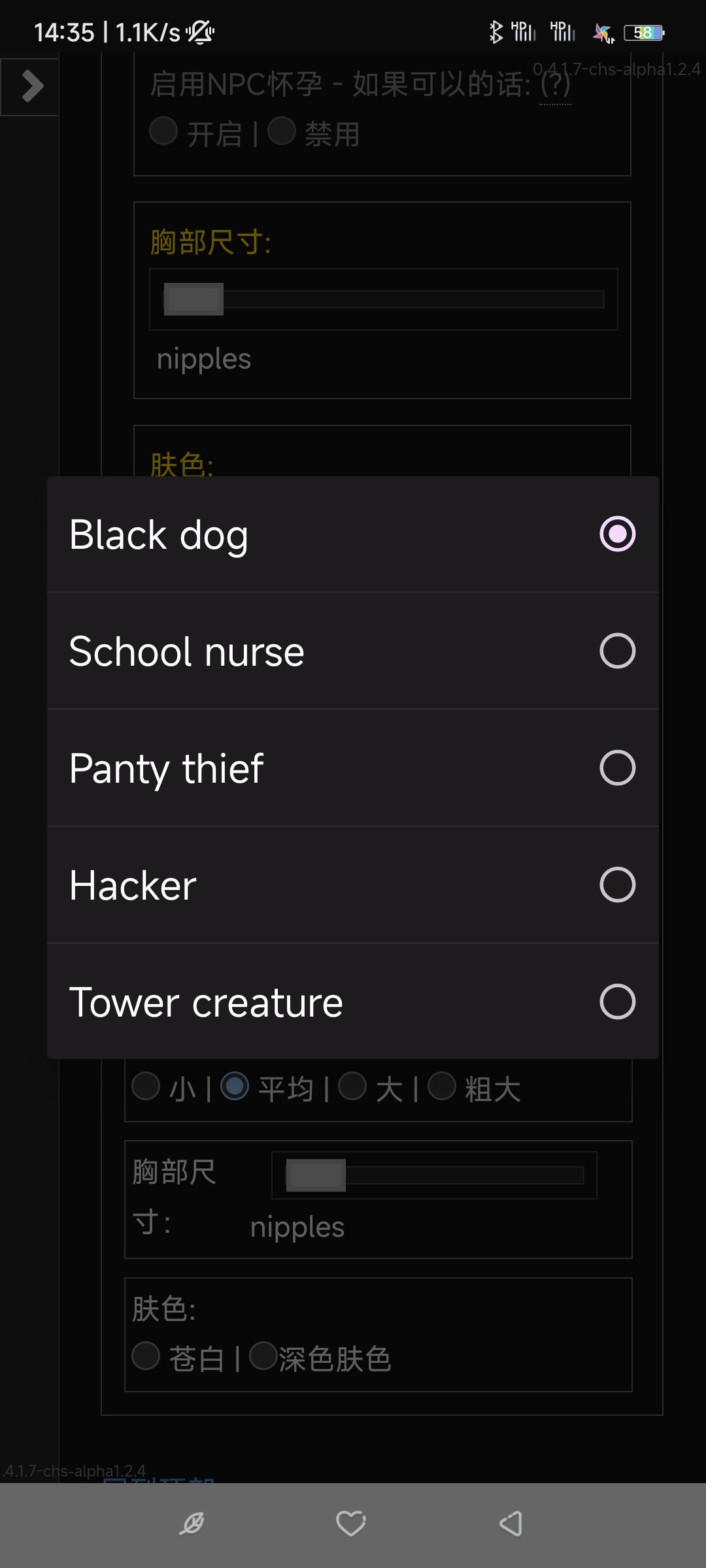Tap the leaf icon in bottom bar

192,1524
